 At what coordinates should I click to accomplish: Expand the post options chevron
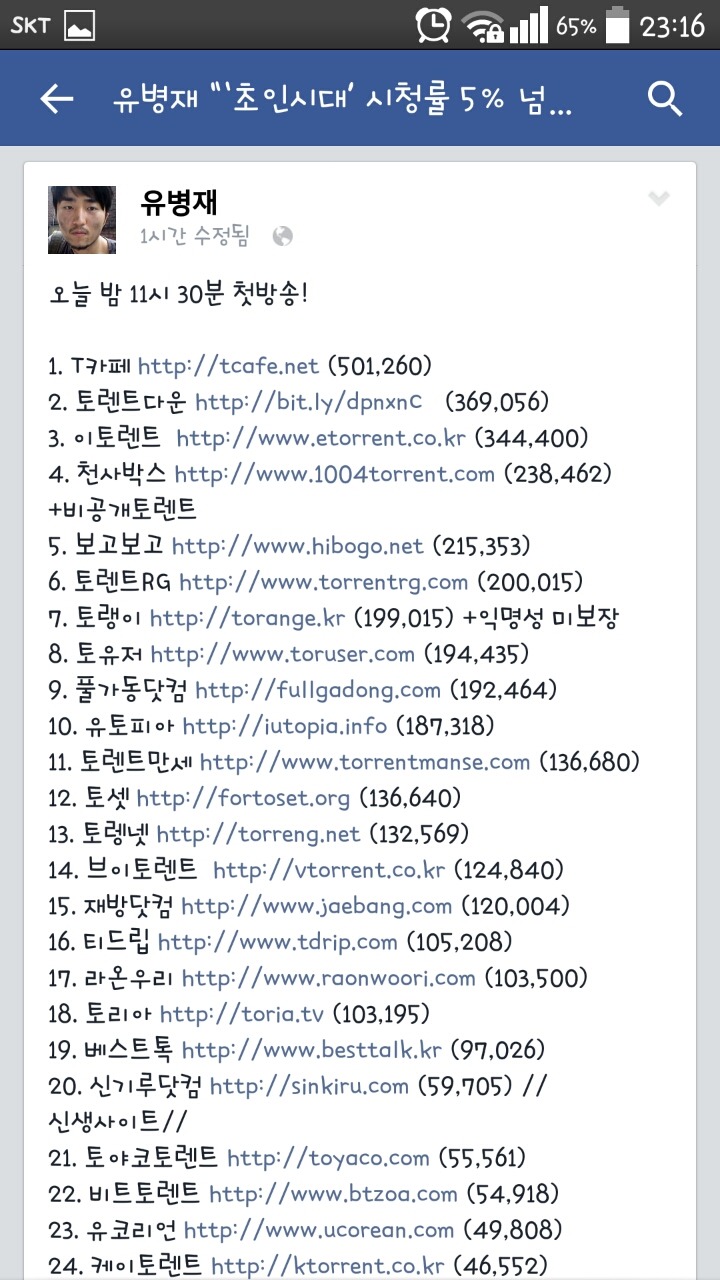pos(658,199)
